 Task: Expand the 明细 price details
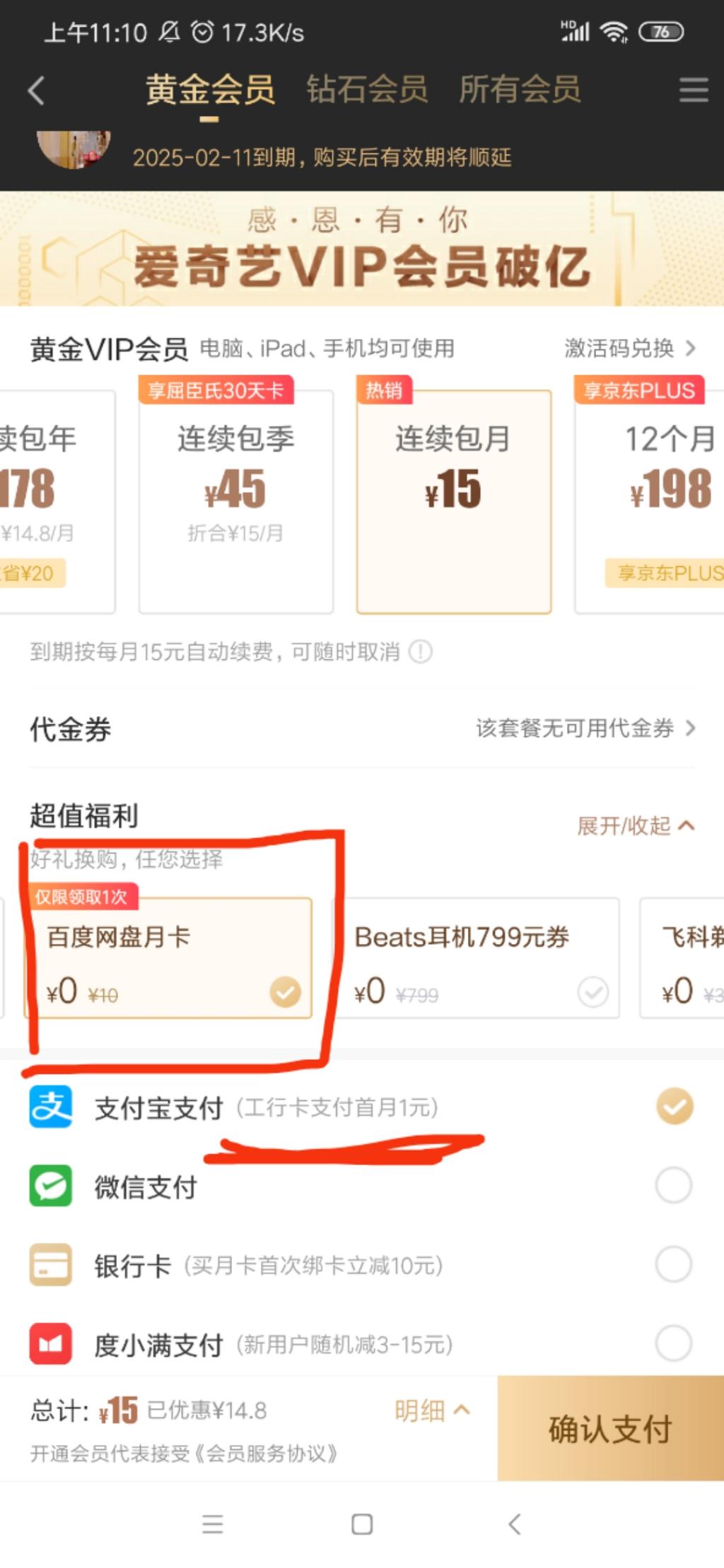pos(431,1410)
